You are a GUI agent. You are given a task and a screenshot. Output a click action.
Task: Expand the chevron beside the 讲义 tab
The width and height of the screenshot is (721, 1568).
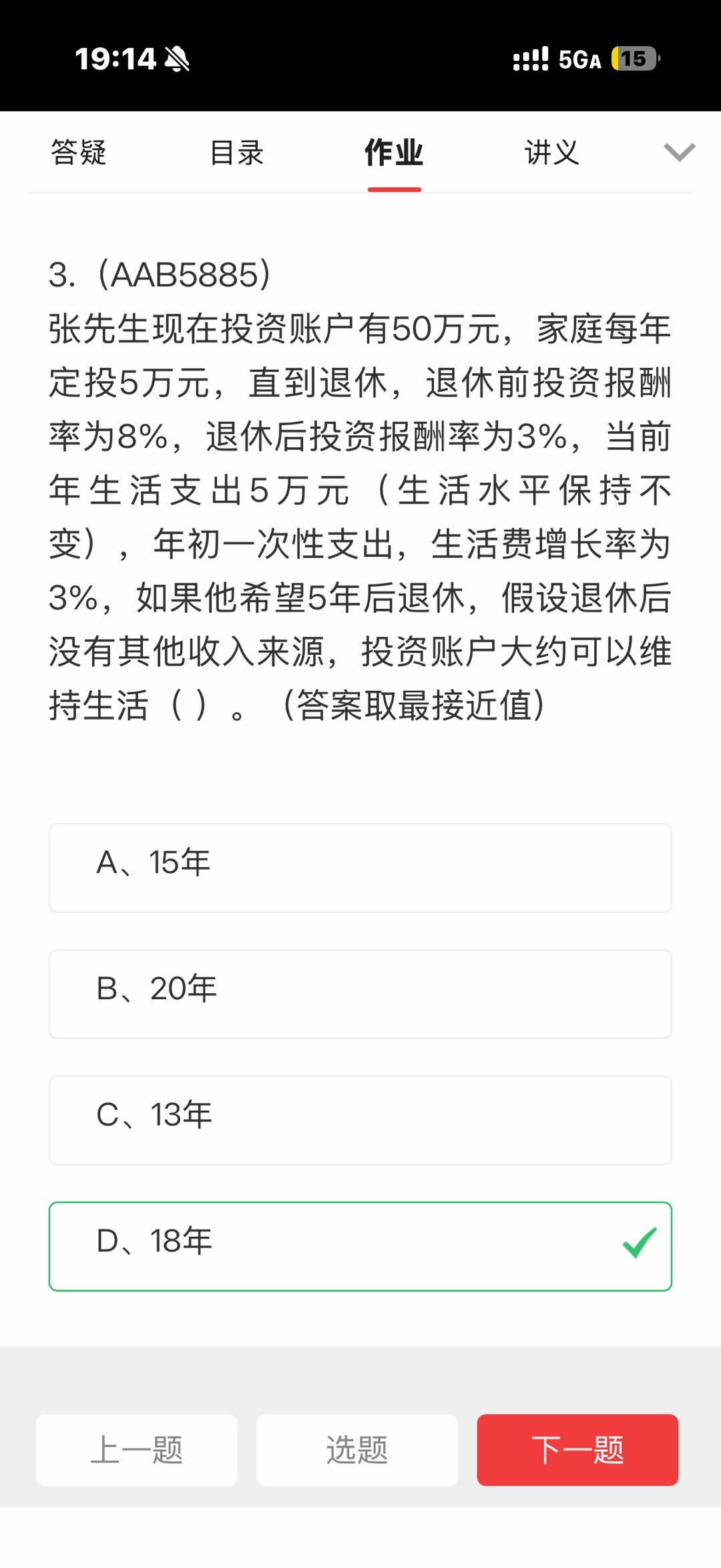679,152
